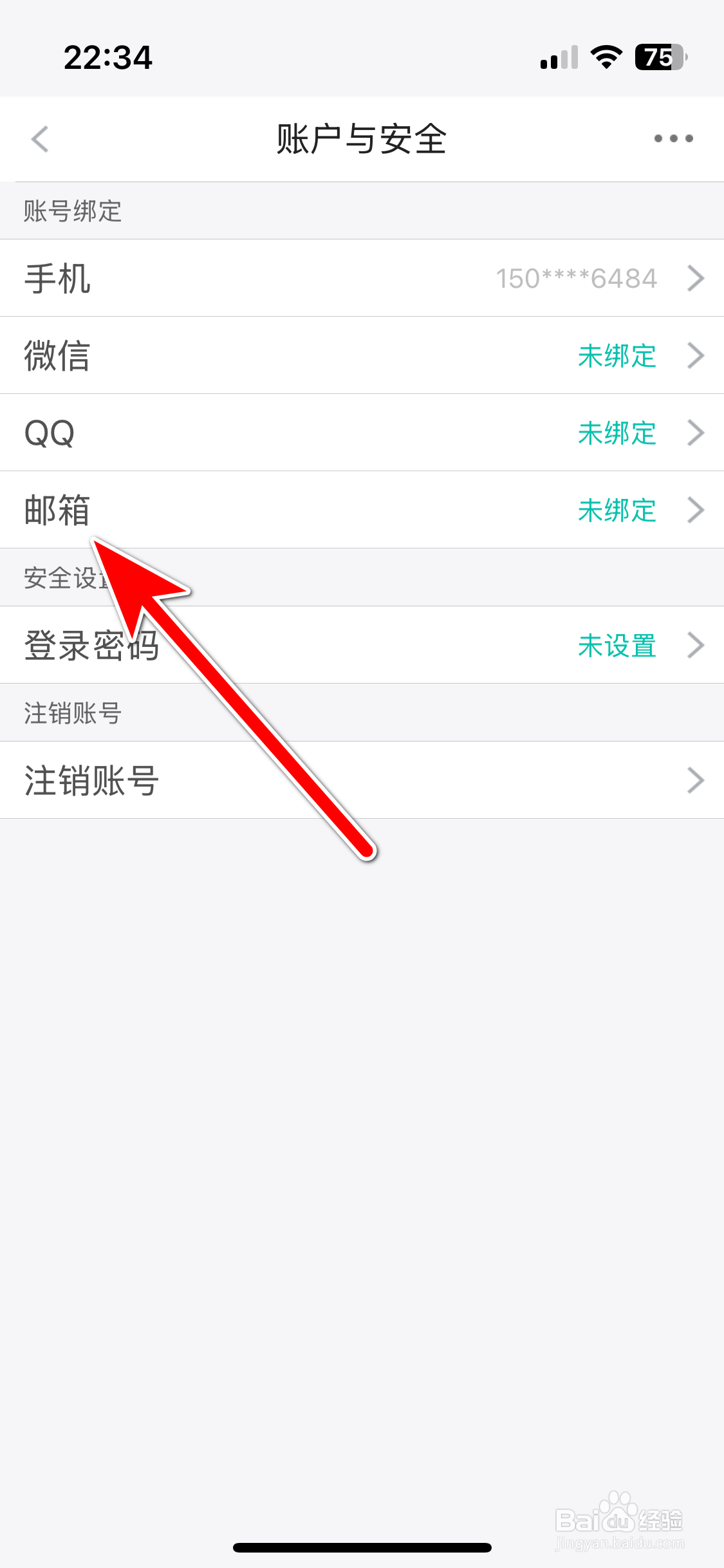The image size is (724, 1568).
Task: Tap the red arrow pointing at 邮箱
Action: pyautogui.click(x=225, y=695)
